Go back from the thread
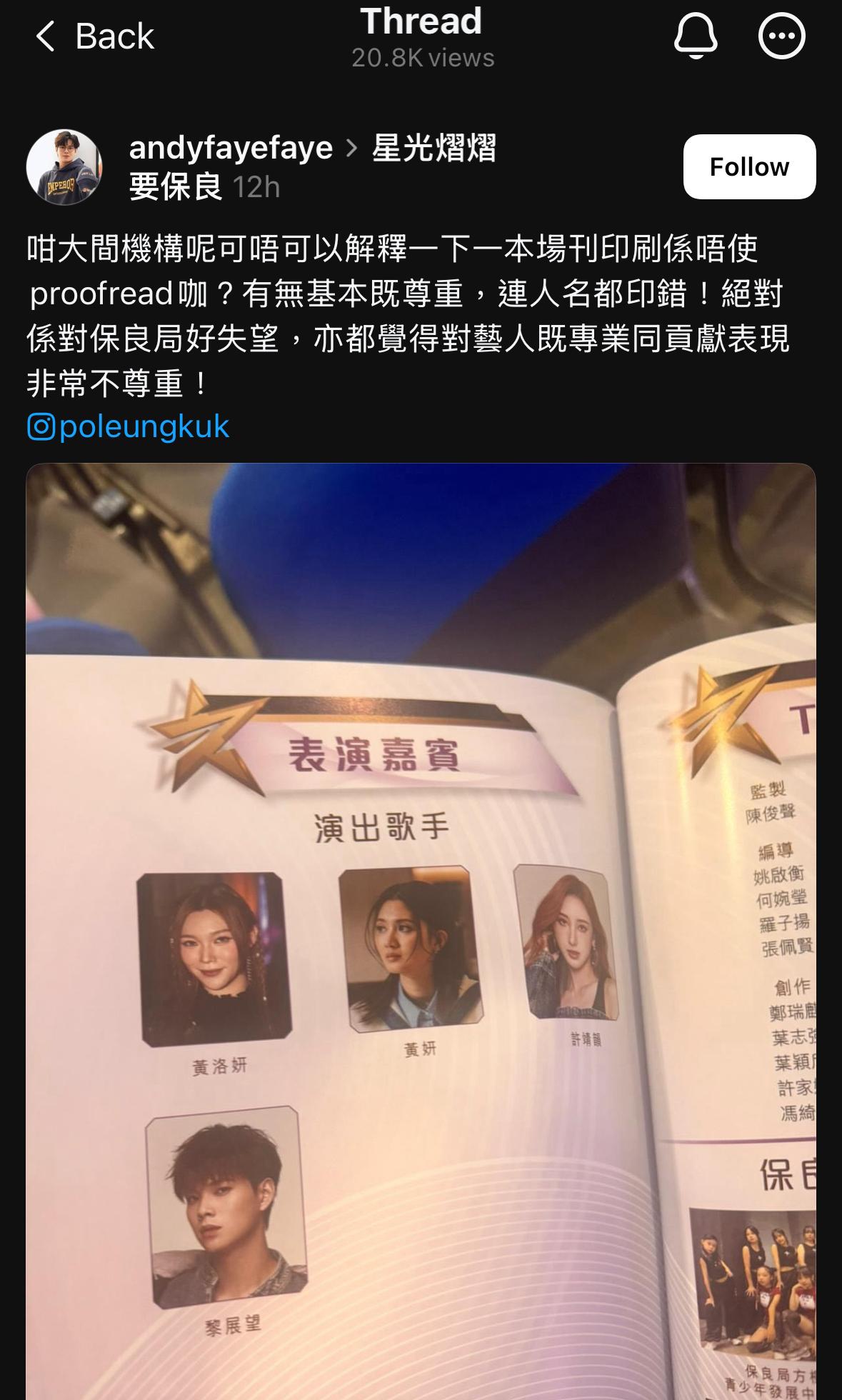Image resolution: width=842 pixels, height=1400 pixels. coord(94,36)
